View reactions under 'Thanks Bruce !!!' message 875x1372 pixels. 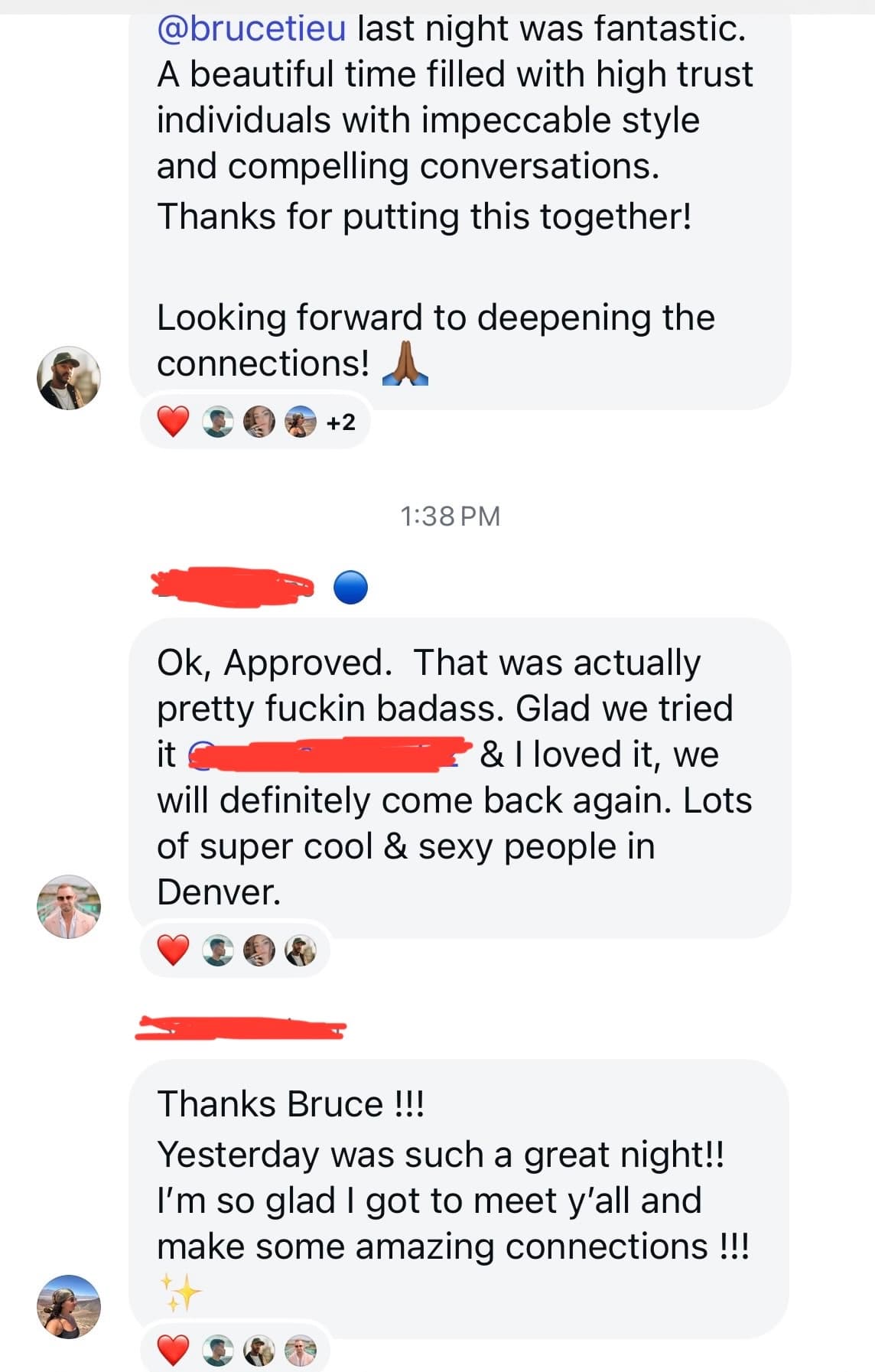[x=236, y=1351]
